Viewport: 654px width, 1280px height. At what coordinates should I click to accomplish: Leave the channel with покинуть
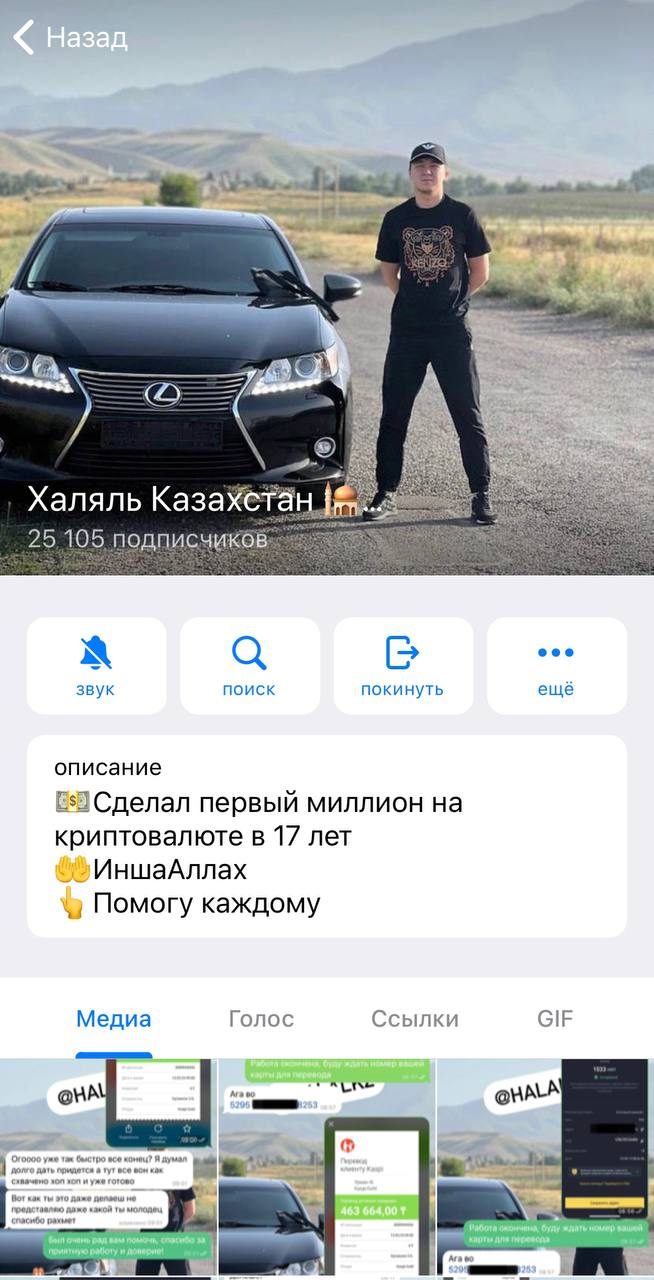point(402,665)
